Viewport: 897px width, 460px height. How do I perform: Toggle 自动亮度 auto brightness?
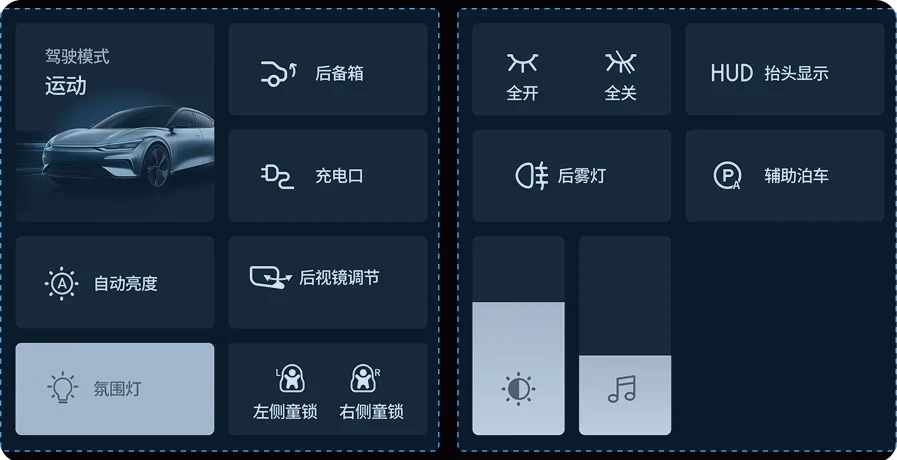click(115, 283)
